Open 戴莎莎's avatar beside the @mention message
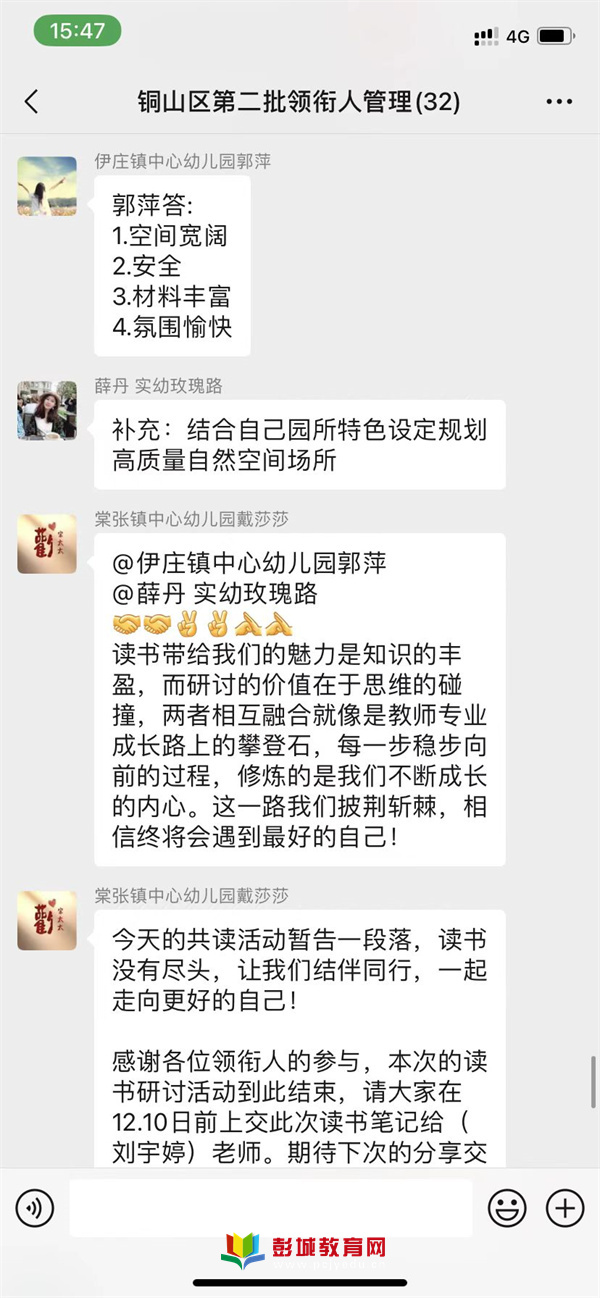 tap(47, 545)
